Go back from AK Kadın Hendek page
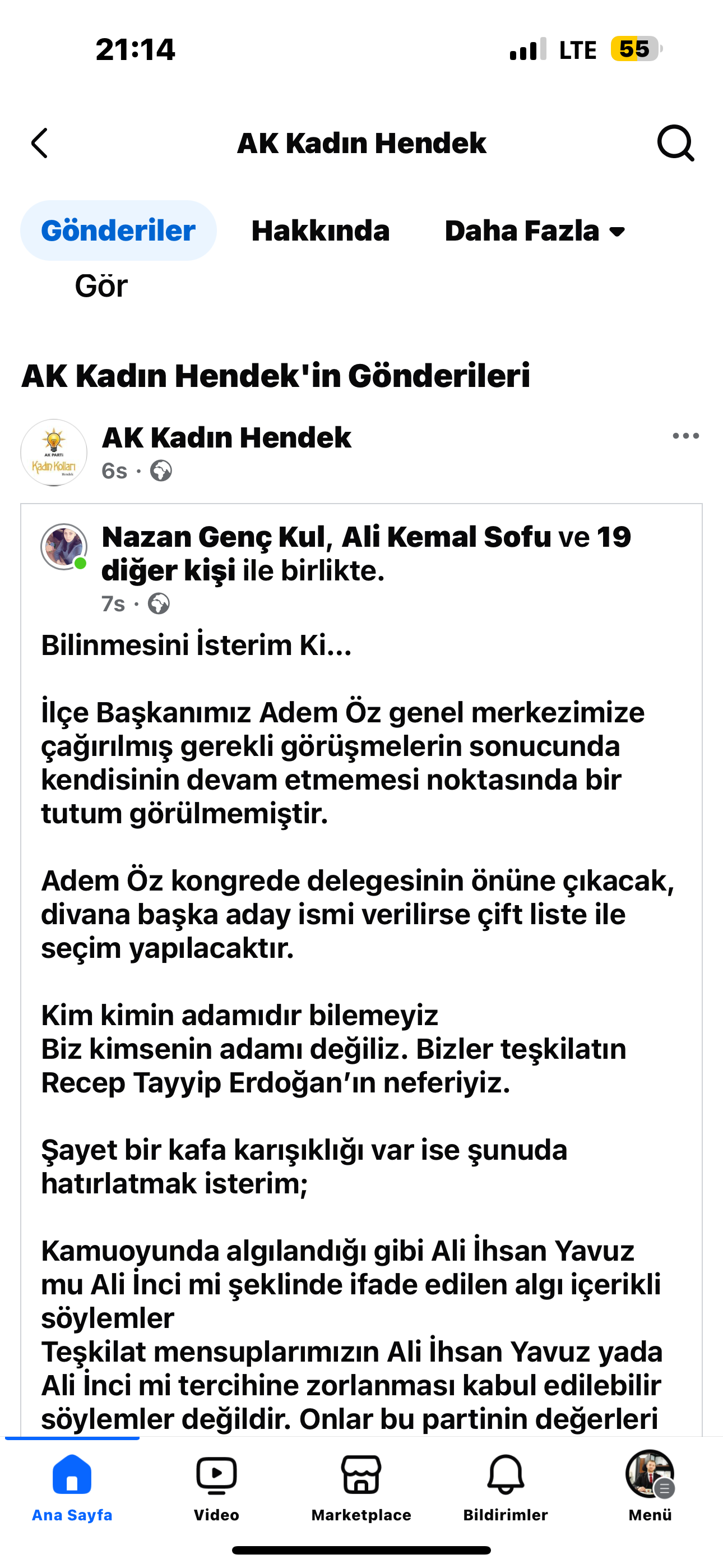The width and height of the screenshot is (723, 1568). (40, 144)
